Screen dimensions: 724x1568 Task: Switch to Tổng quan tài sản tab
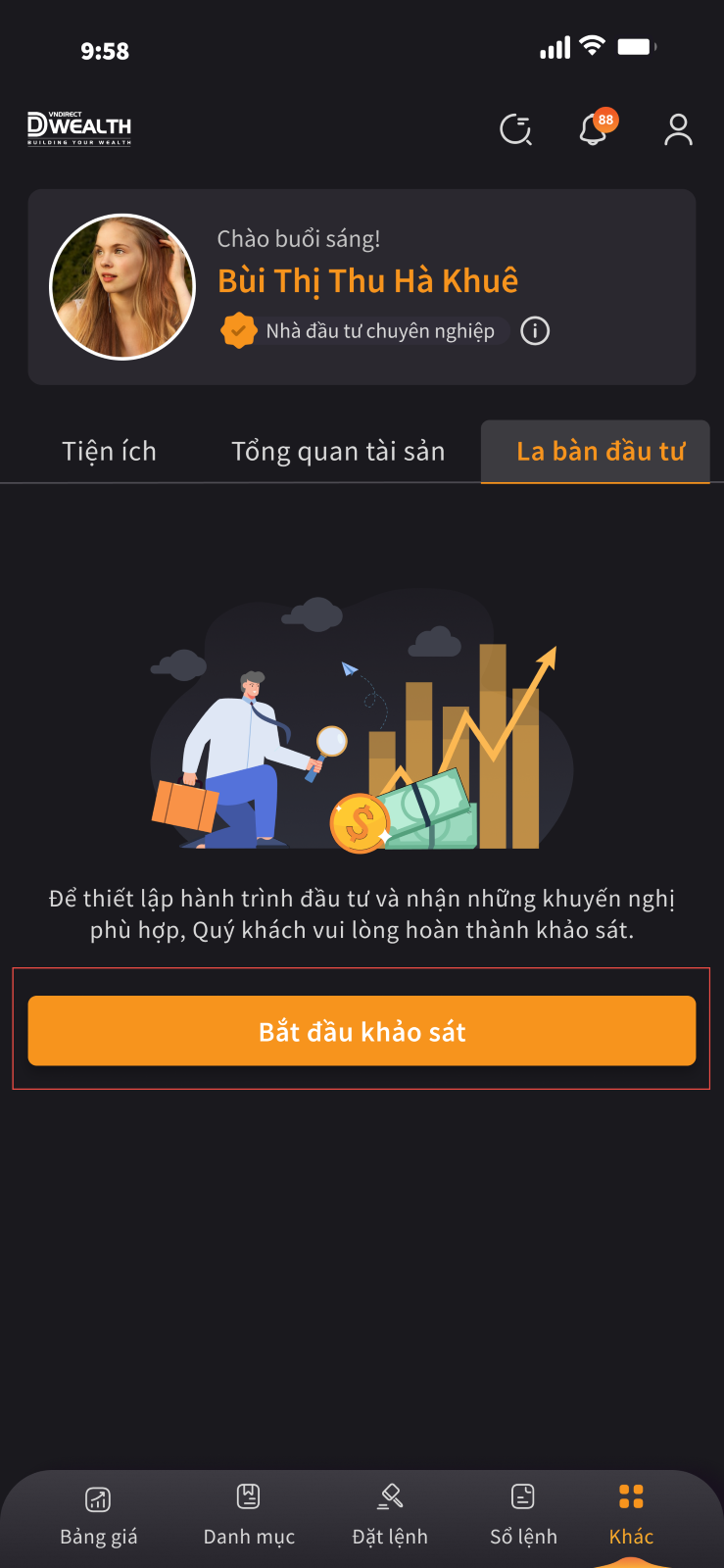(x=338, y=451)
